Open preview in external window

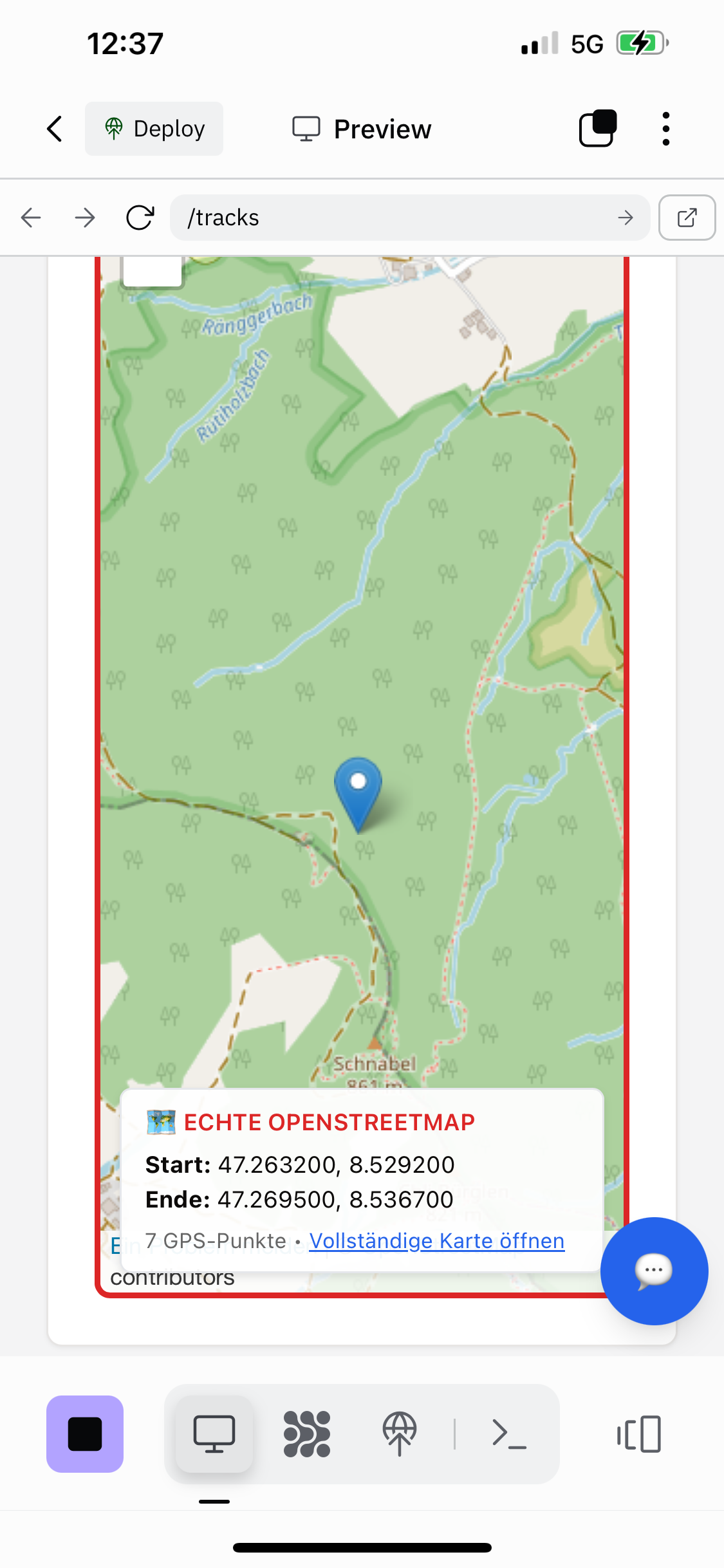point(687,218)
